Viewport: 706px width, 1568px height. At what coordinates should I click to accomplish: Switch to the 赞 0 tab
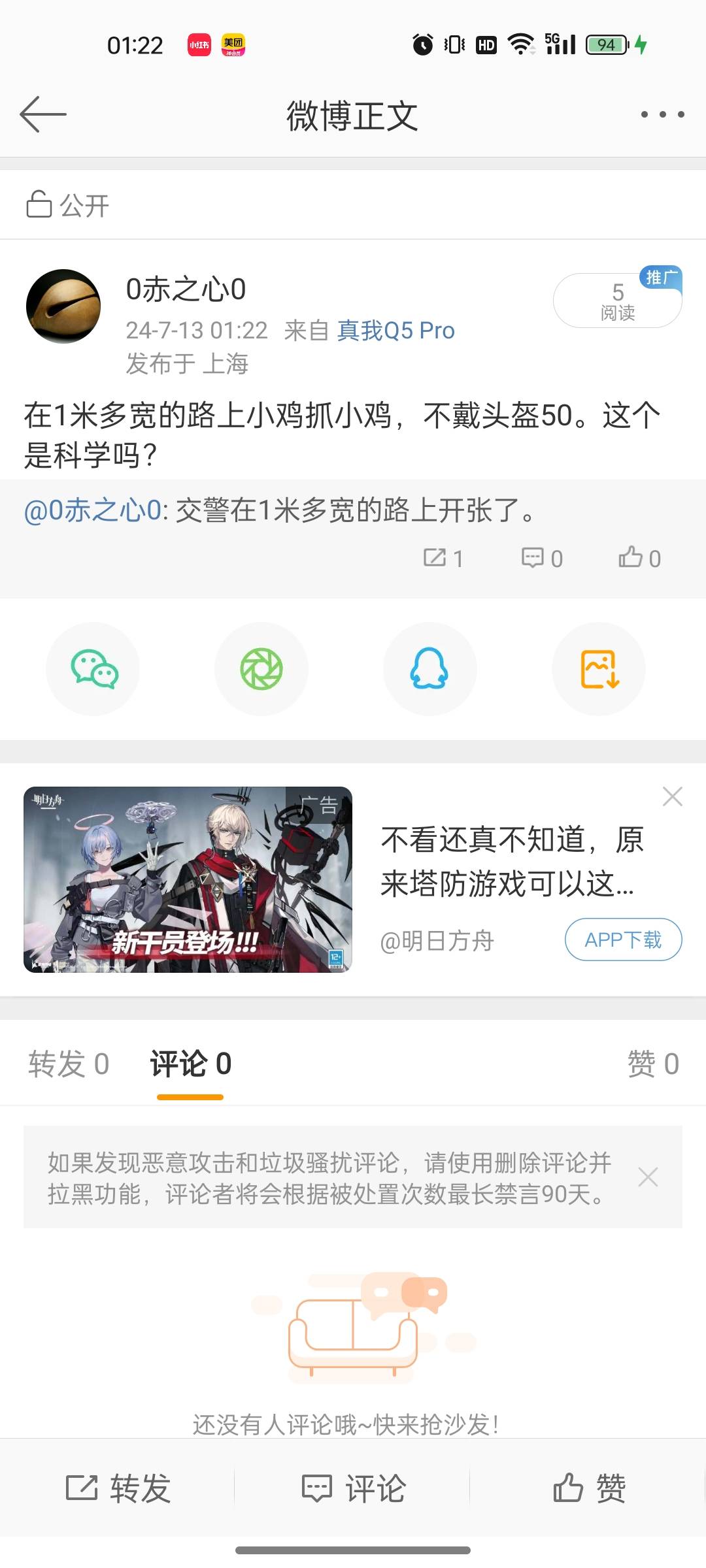(x=653, y=1064)
